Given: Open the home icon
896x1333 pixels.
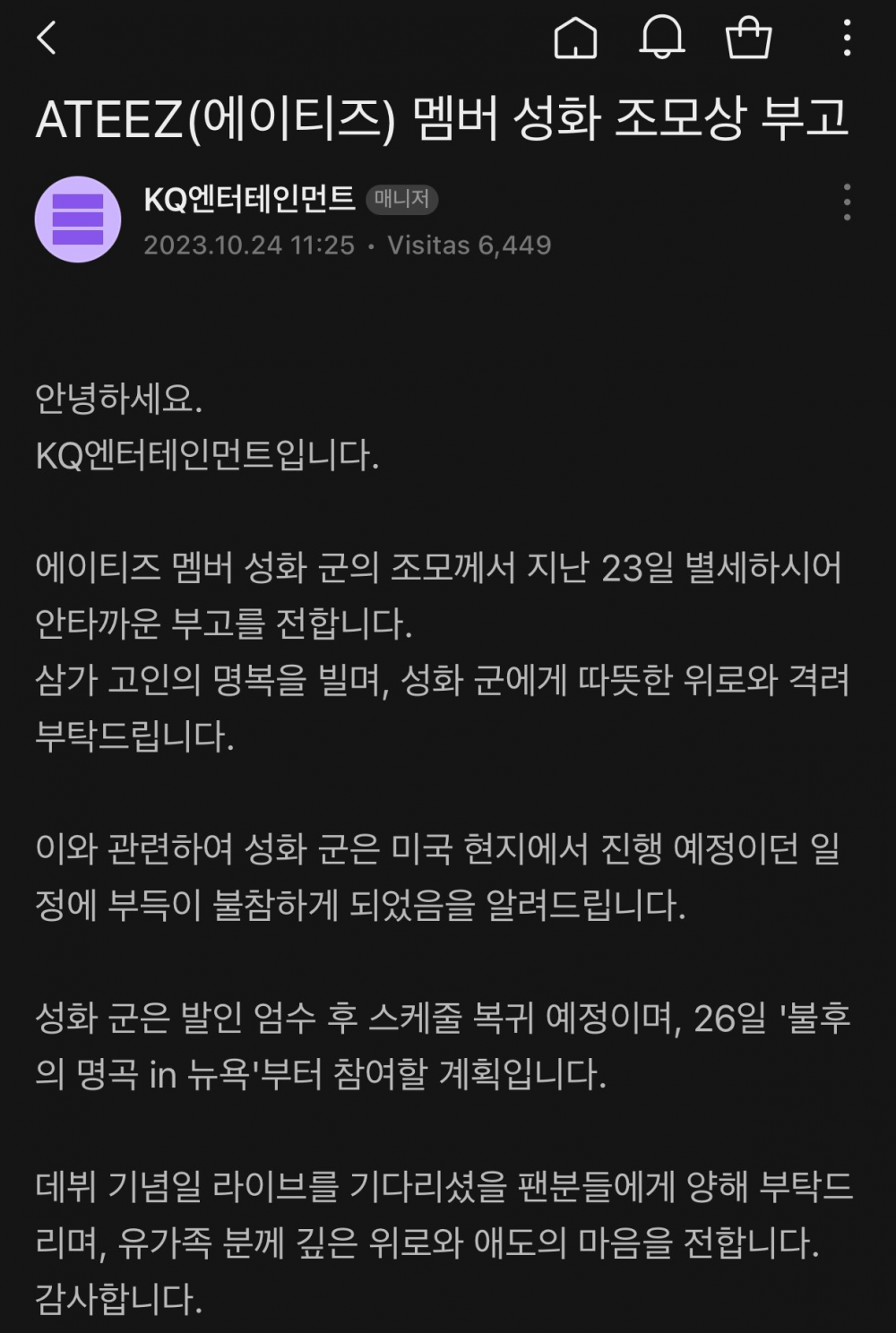Looking at the screenshot, I should [x=575, y=39].
